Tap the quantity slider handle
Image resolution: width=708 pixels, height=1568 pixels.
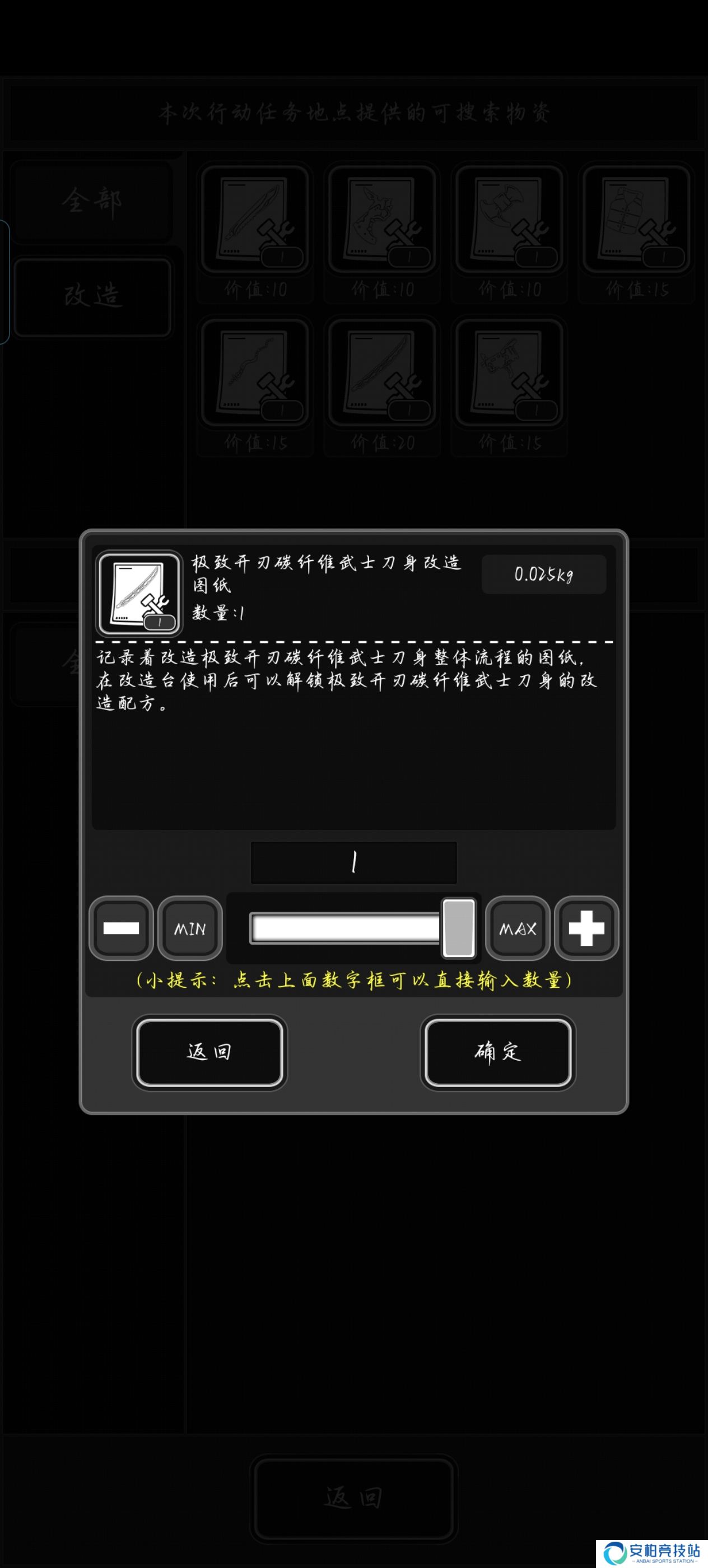[458, 928]
